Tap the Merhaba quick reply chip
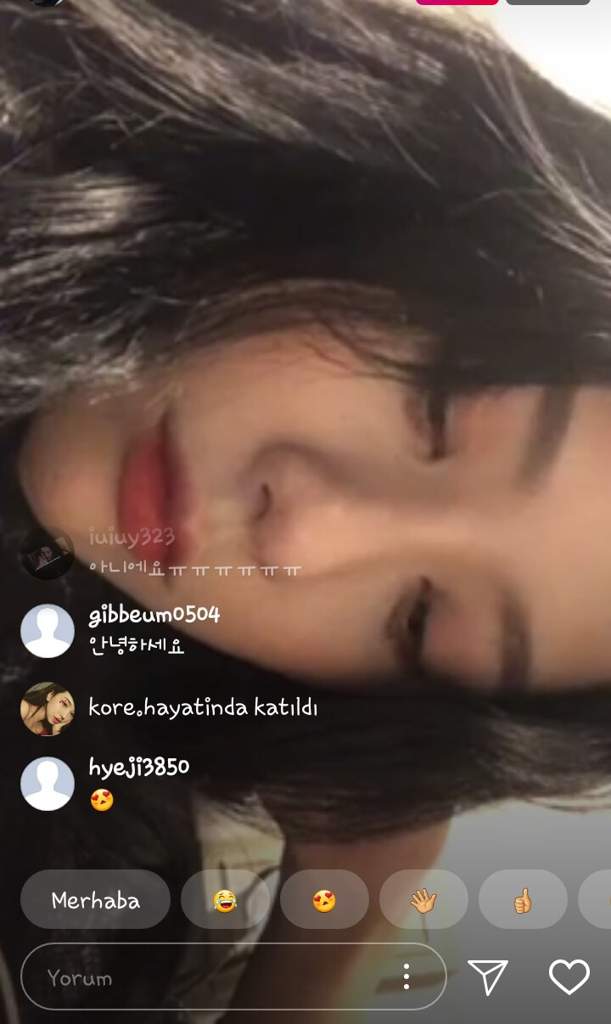 pyautogui.click(x=95, y=900)
